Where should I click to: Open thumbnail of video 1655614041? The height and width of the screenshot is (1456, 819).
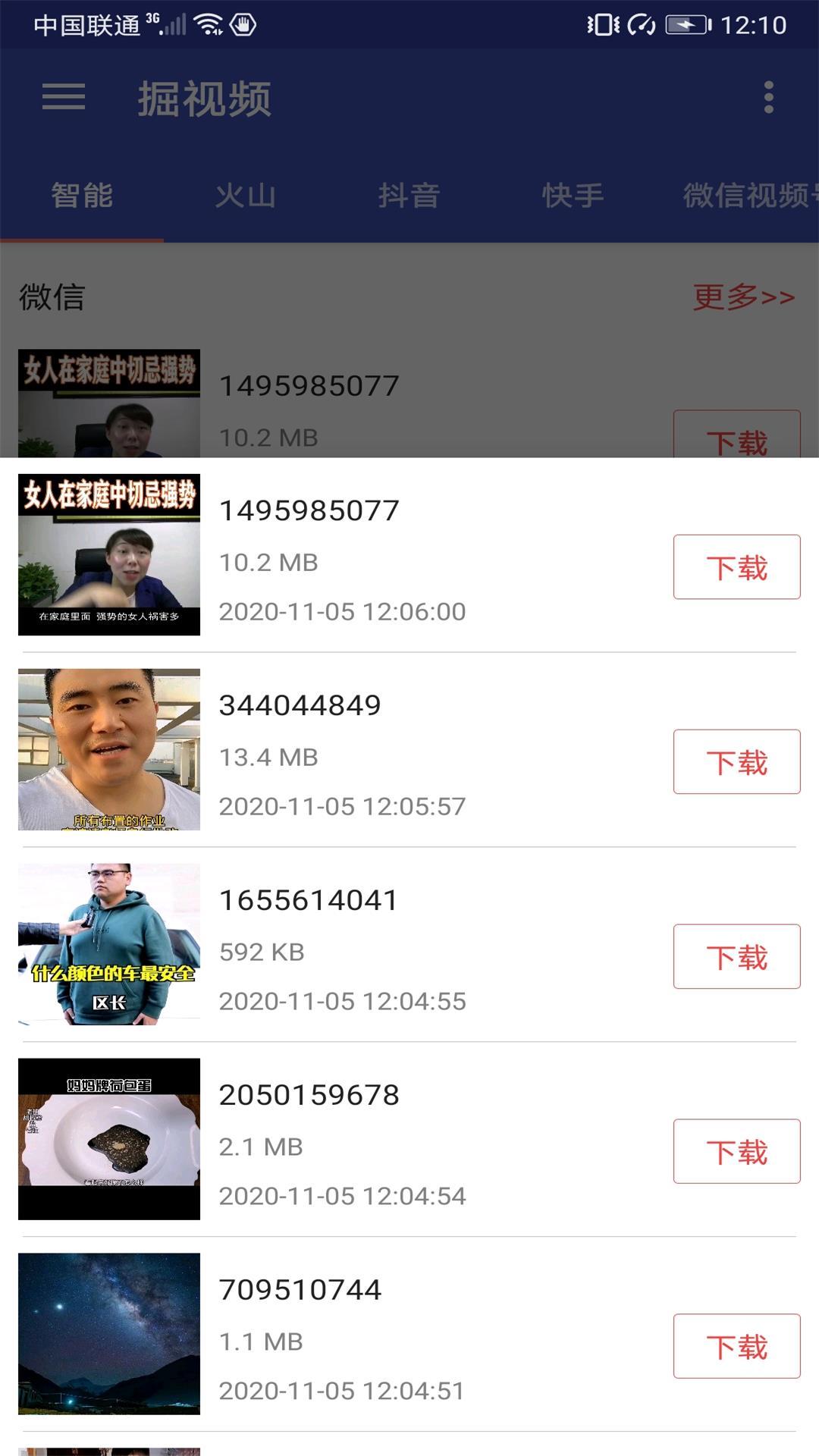[109, 944]
